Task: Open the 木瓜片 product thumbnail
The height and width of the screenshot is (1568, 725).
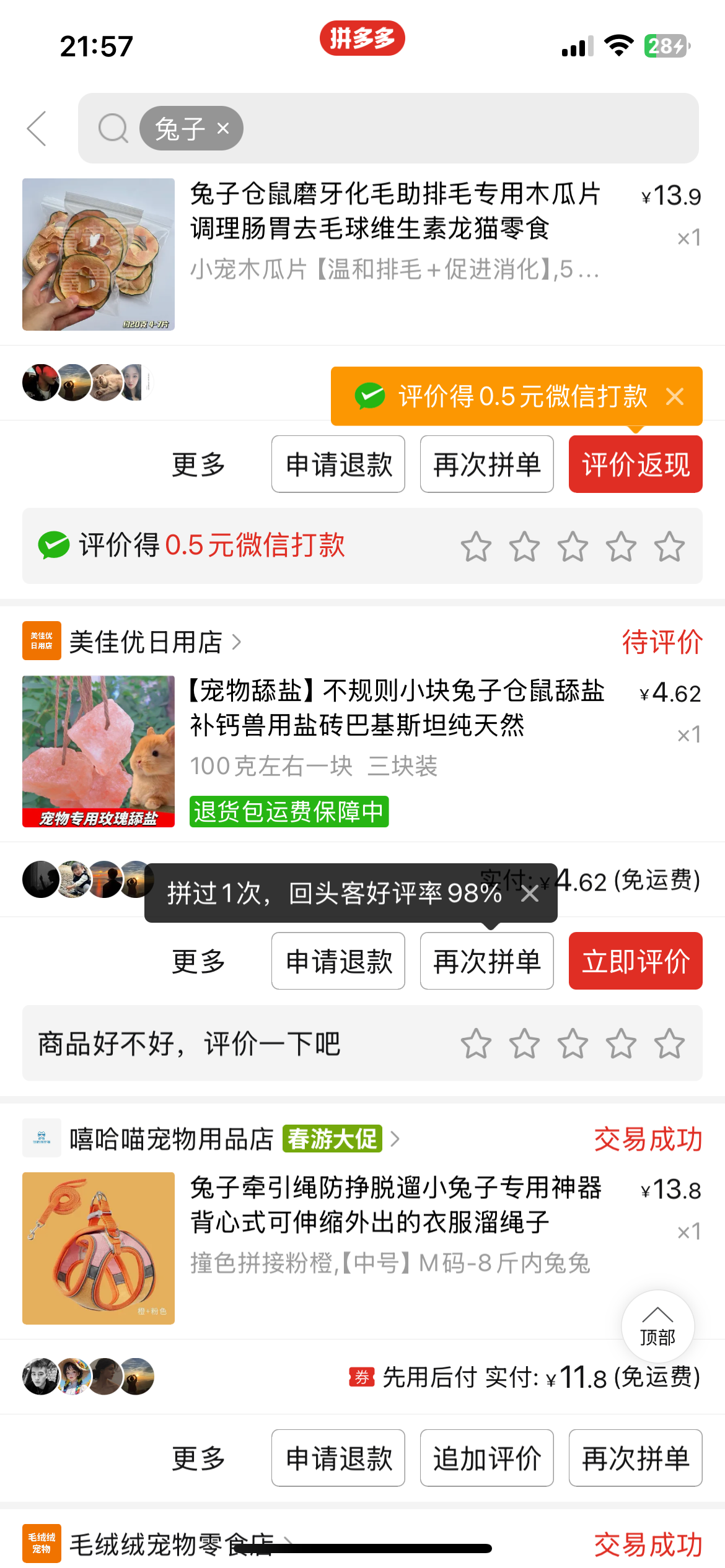Action: [x=99, y=255]
